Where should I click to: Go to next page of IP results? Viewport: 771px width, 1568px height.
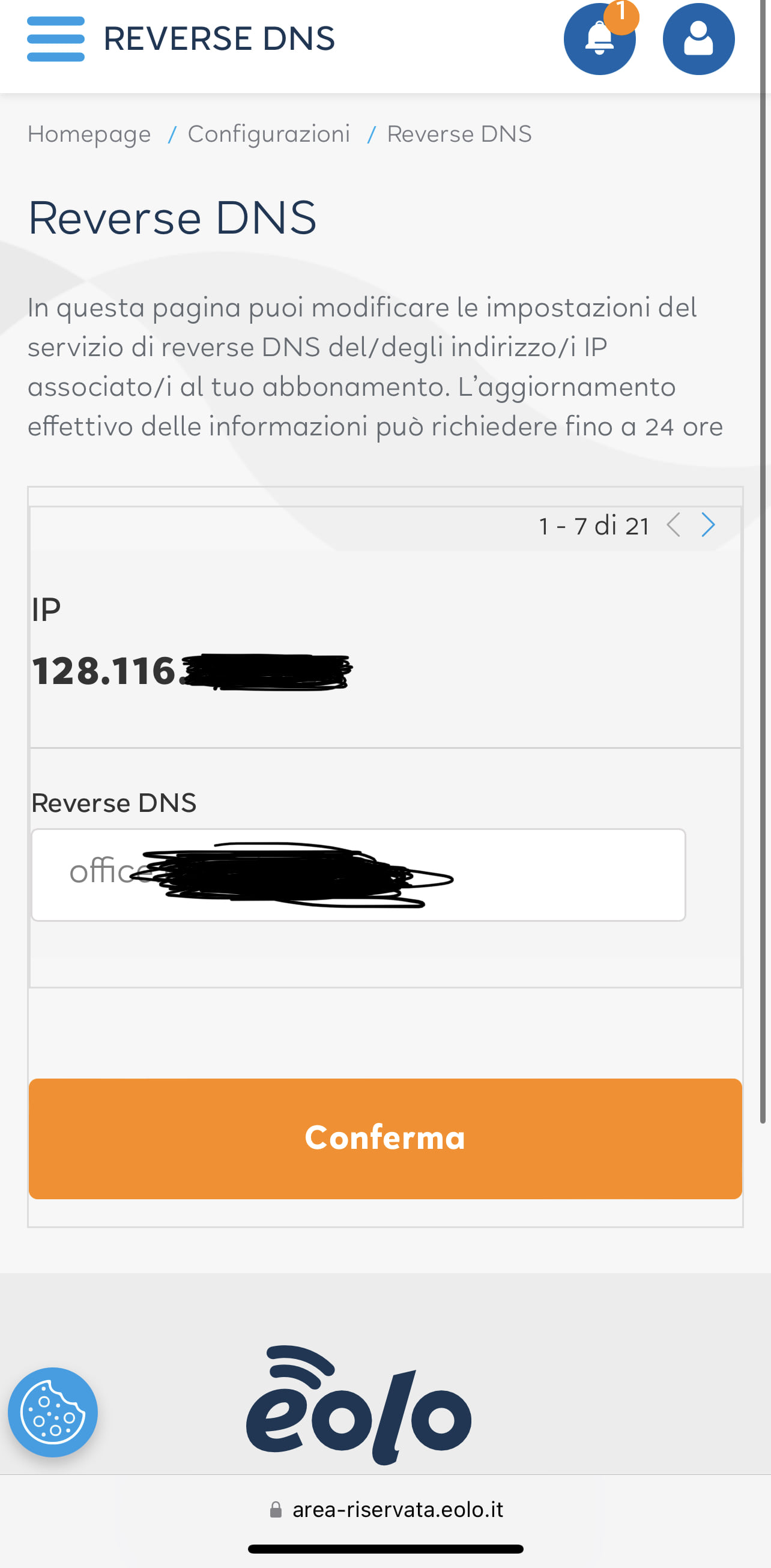[708, 525]
